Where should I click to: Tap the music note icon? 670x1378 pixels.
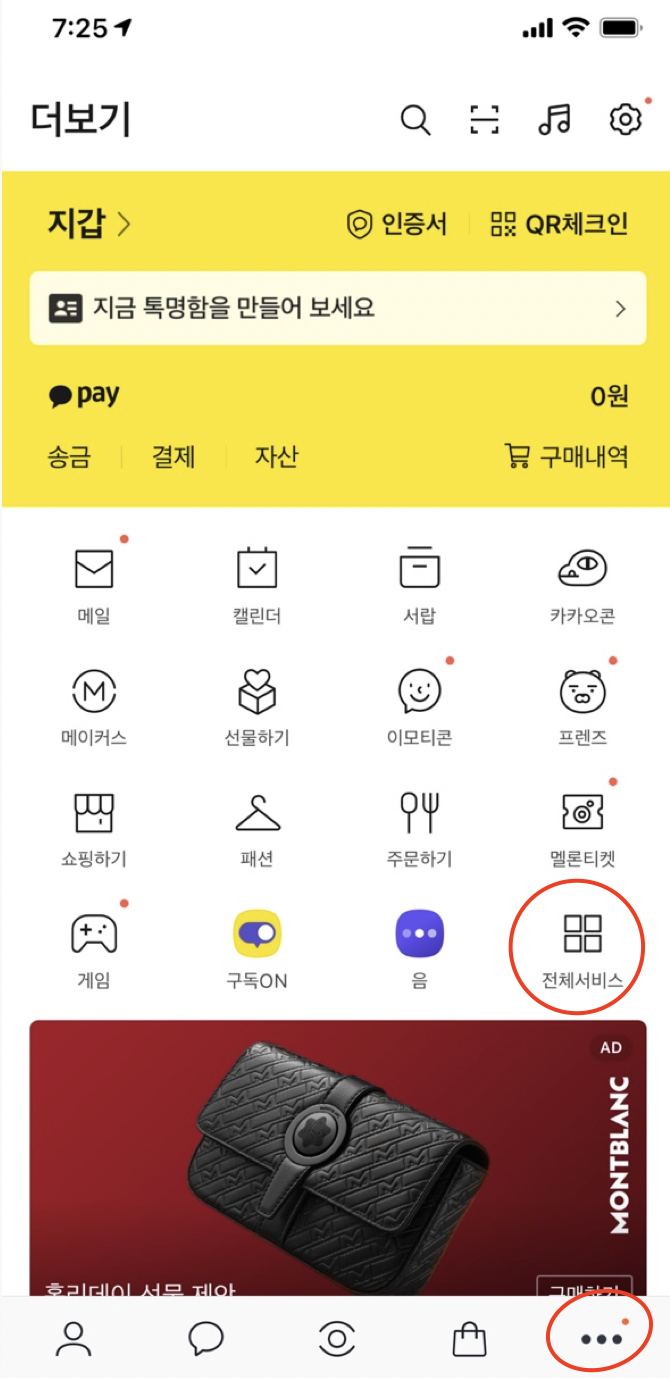(x=554, y=120)
